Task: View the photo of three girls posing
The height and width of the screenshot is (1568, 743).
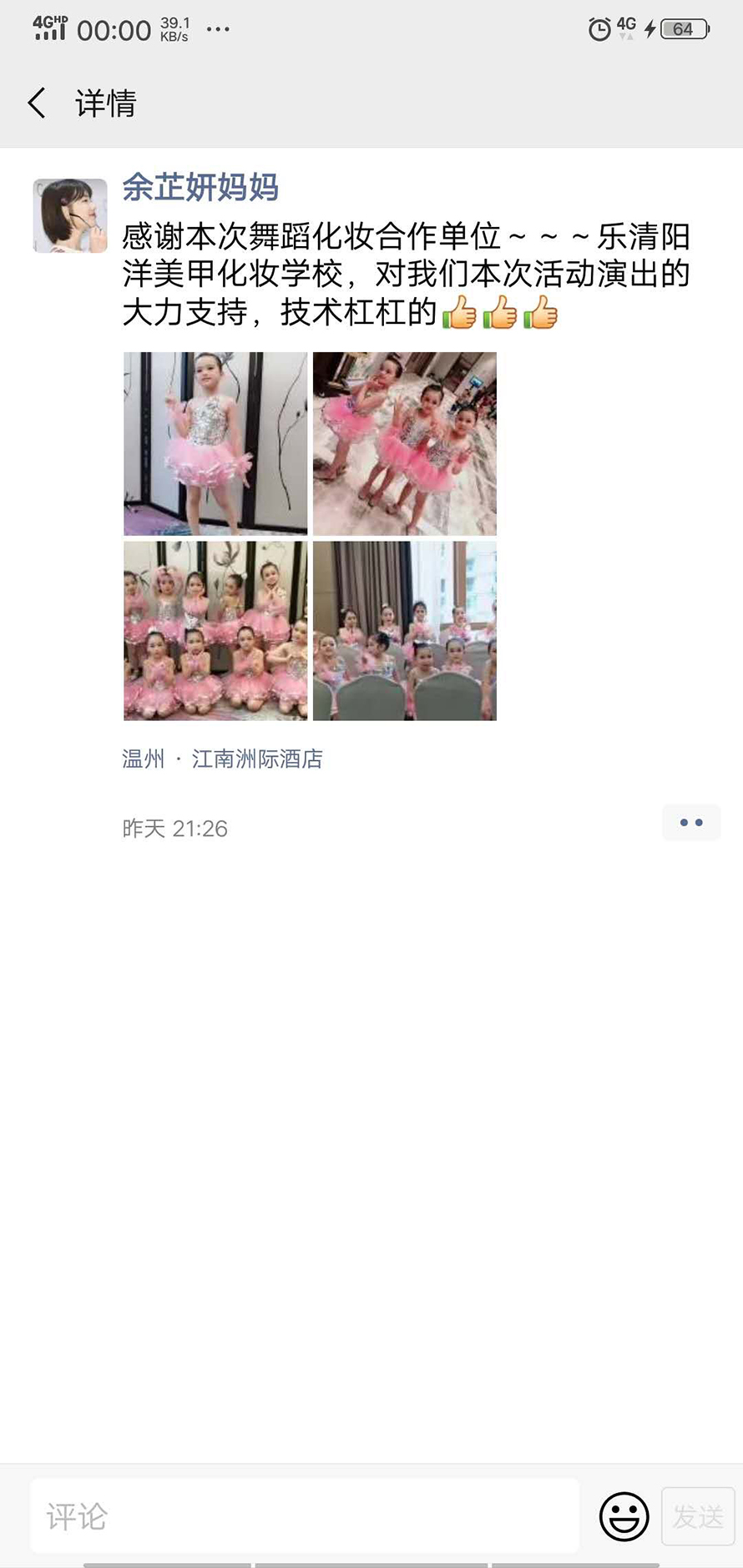Action: [x=405, y=443]
